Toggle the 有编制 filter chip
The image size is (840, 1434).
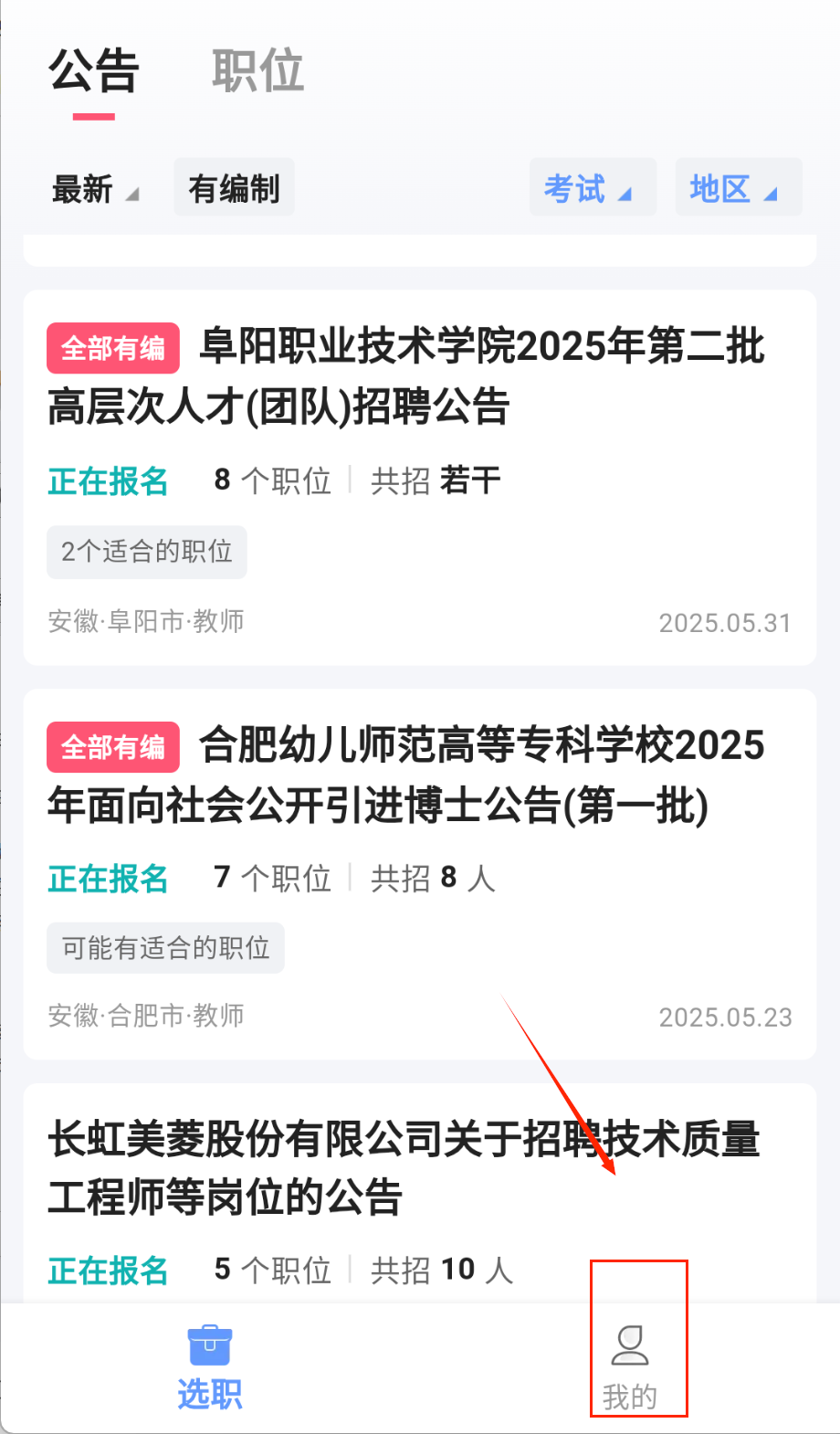point(234,189)
